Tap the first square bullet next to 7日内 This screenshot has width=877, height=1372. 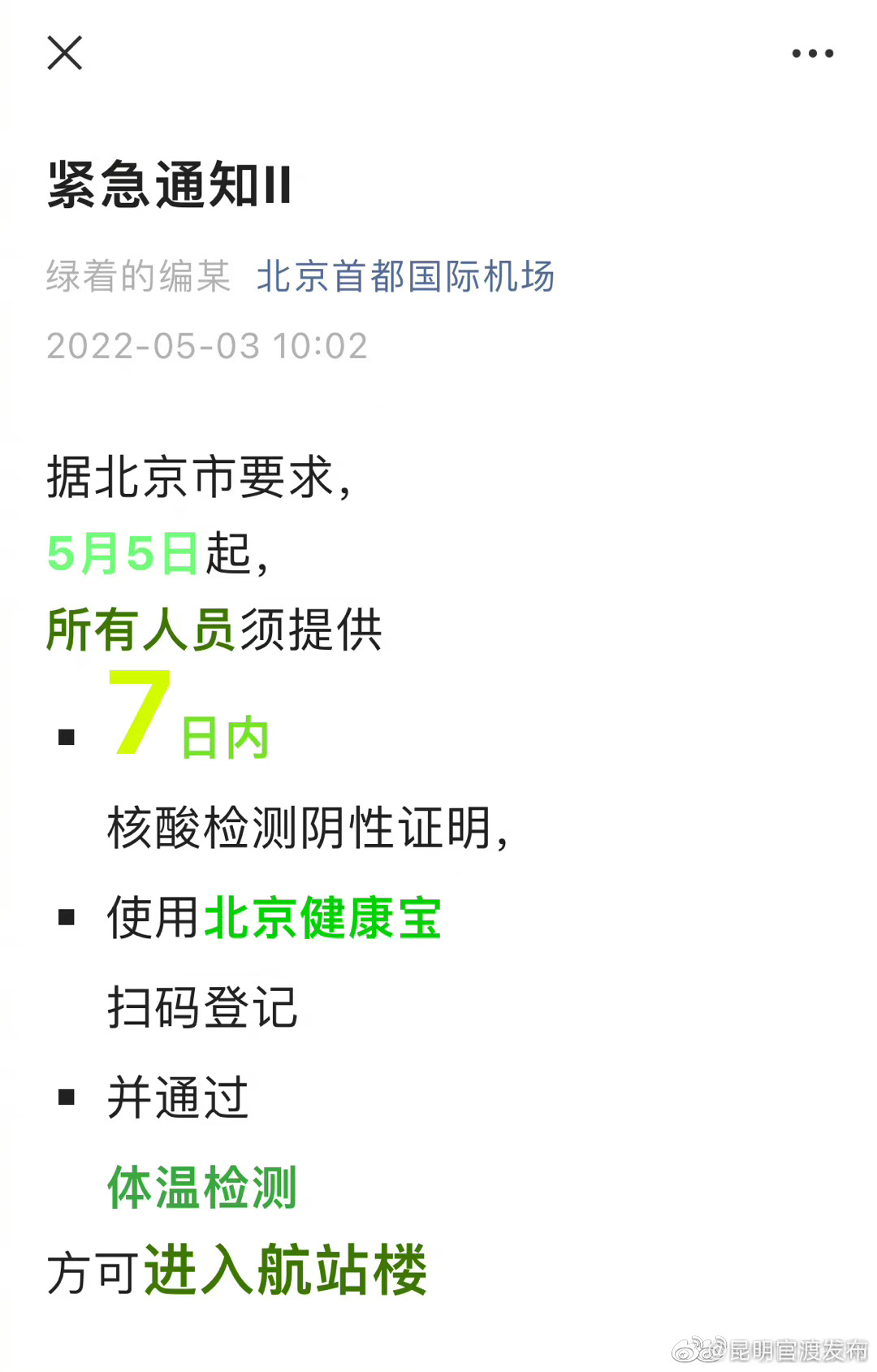[67, 738]
